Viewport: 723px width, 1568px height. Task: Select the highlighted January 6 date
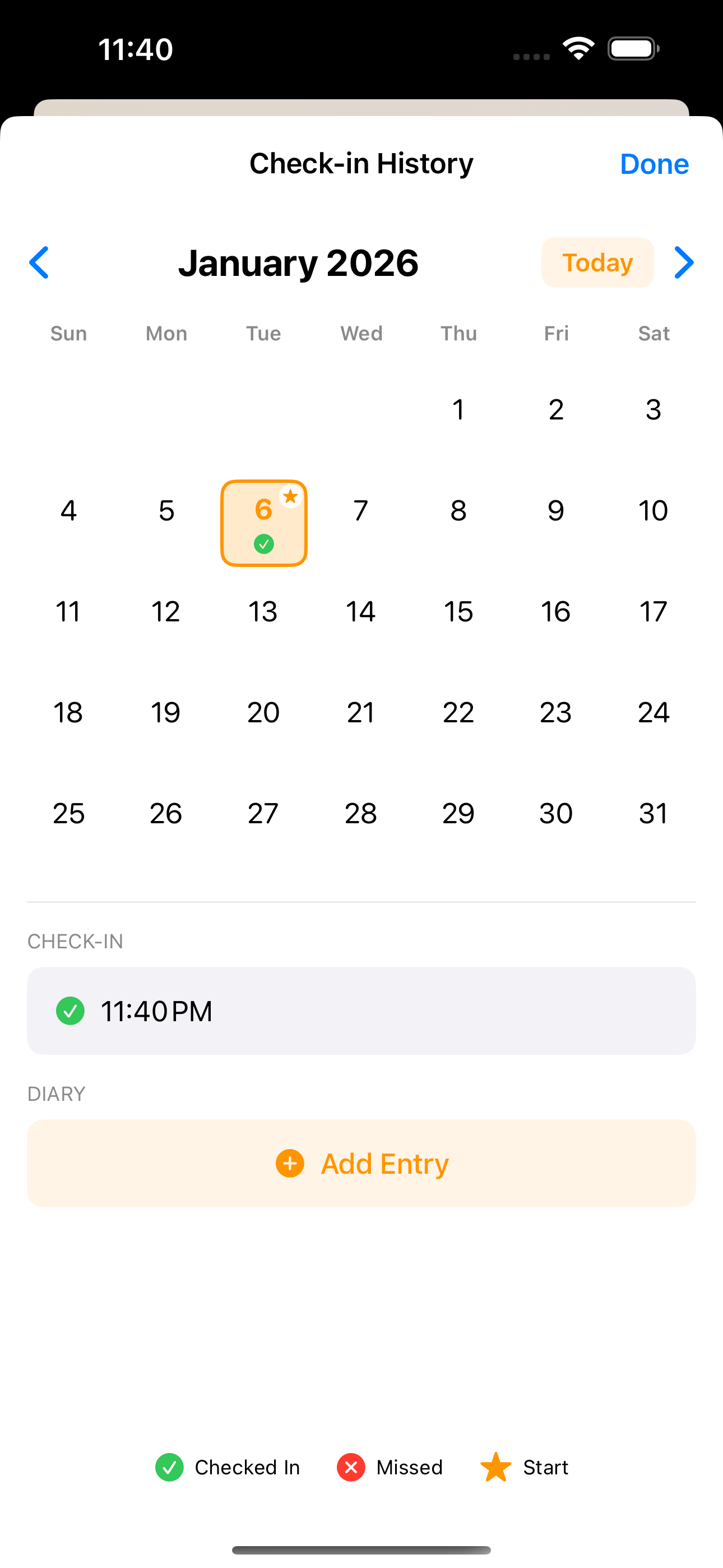[263, 522]
